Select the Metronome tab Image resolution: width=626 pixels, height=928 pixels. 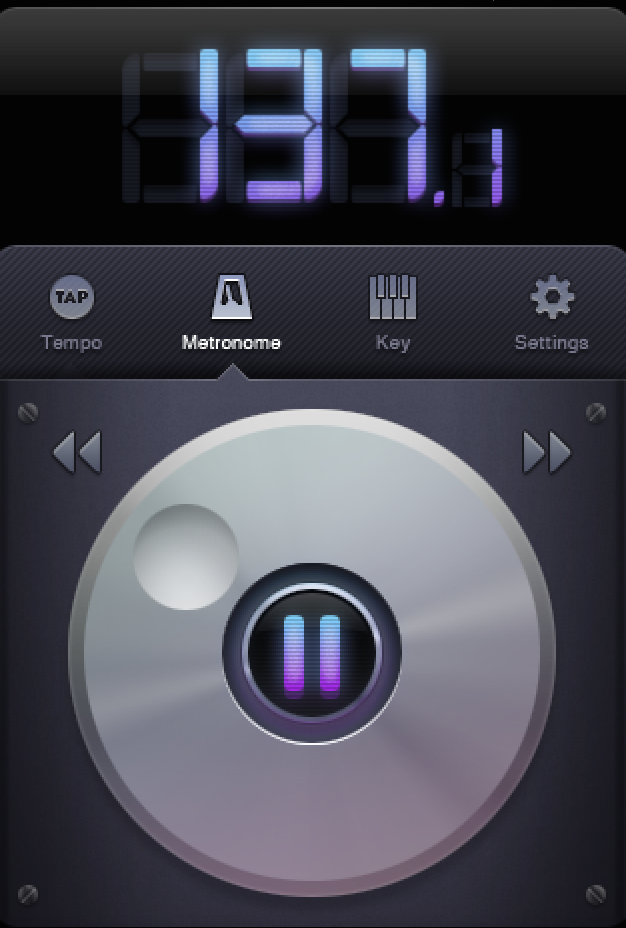click(x=231, y=313)
